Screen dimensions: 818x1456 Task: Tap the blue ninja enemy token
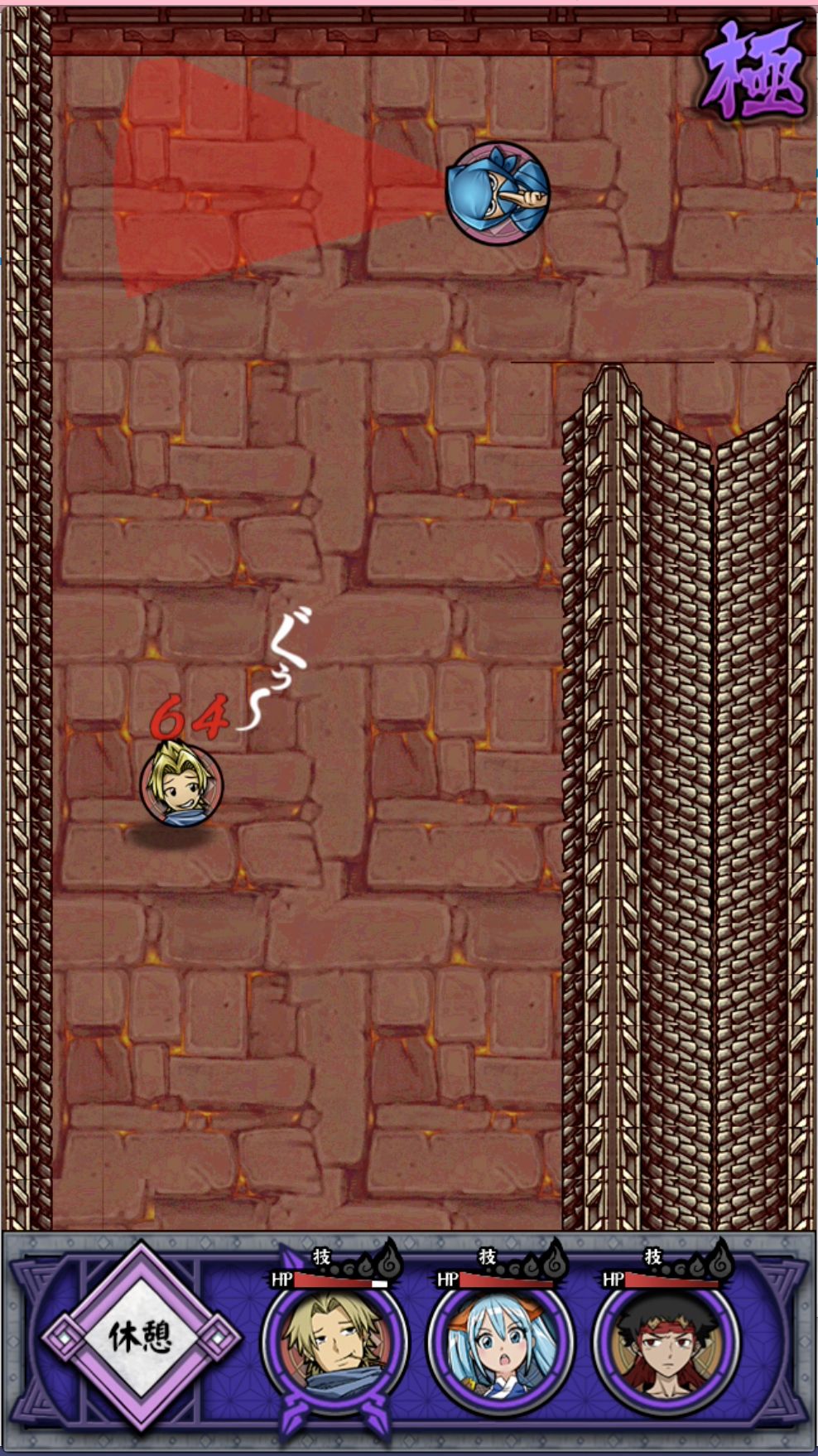pyautogui.click(x=498, y=194)
